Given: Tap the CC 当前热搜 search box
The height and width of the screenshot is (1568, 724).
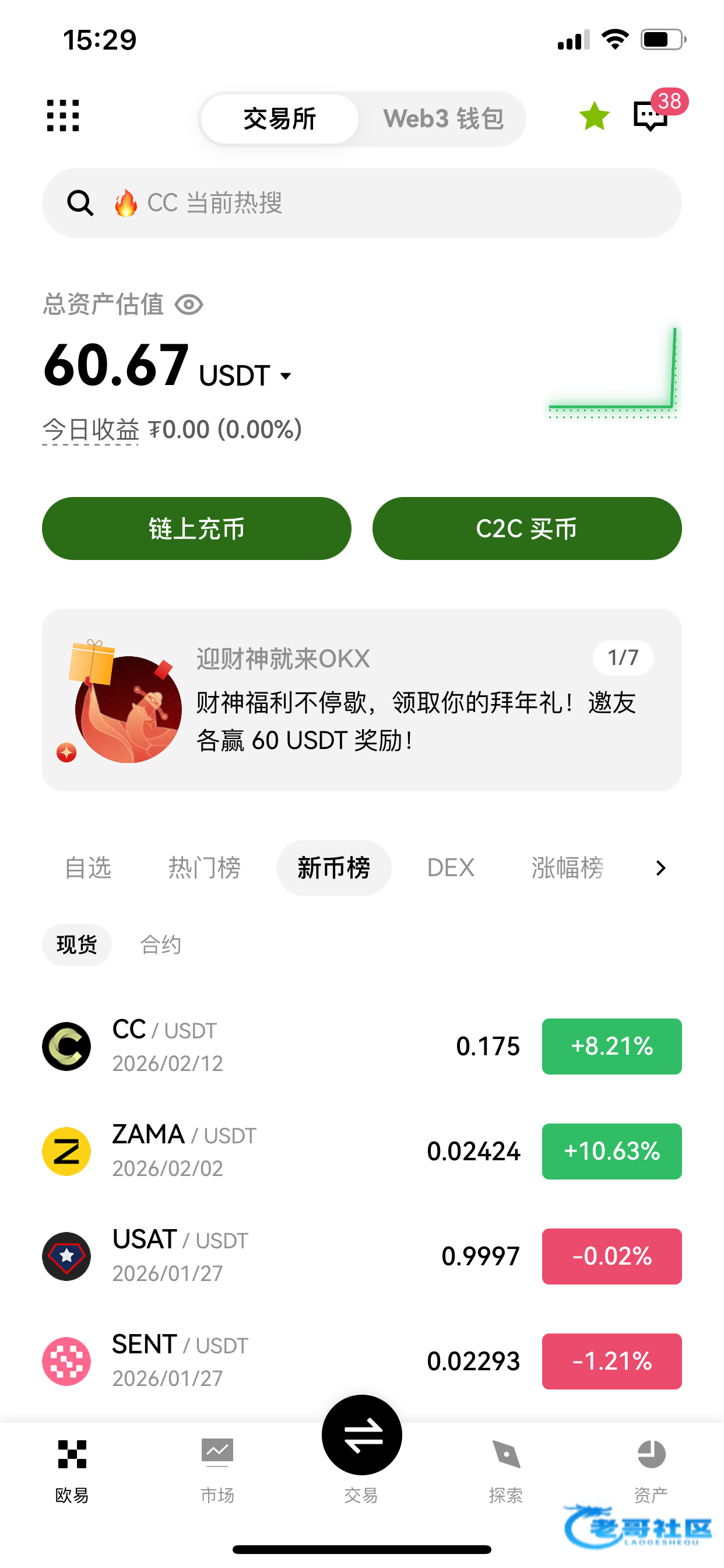Looking at the screenshot, I should point(361,202).
